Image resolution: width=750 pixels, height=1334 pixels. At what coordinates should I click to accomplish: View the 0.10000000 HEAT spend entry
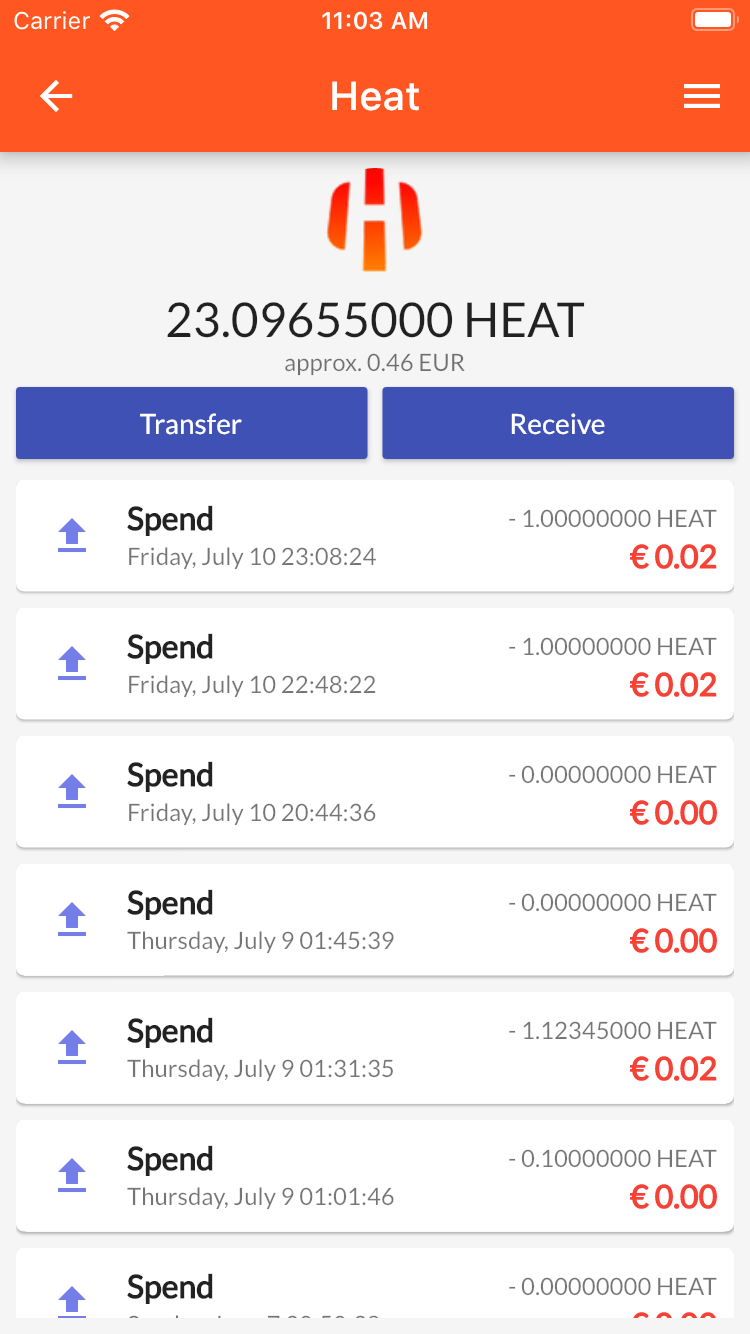(375, 1176)
